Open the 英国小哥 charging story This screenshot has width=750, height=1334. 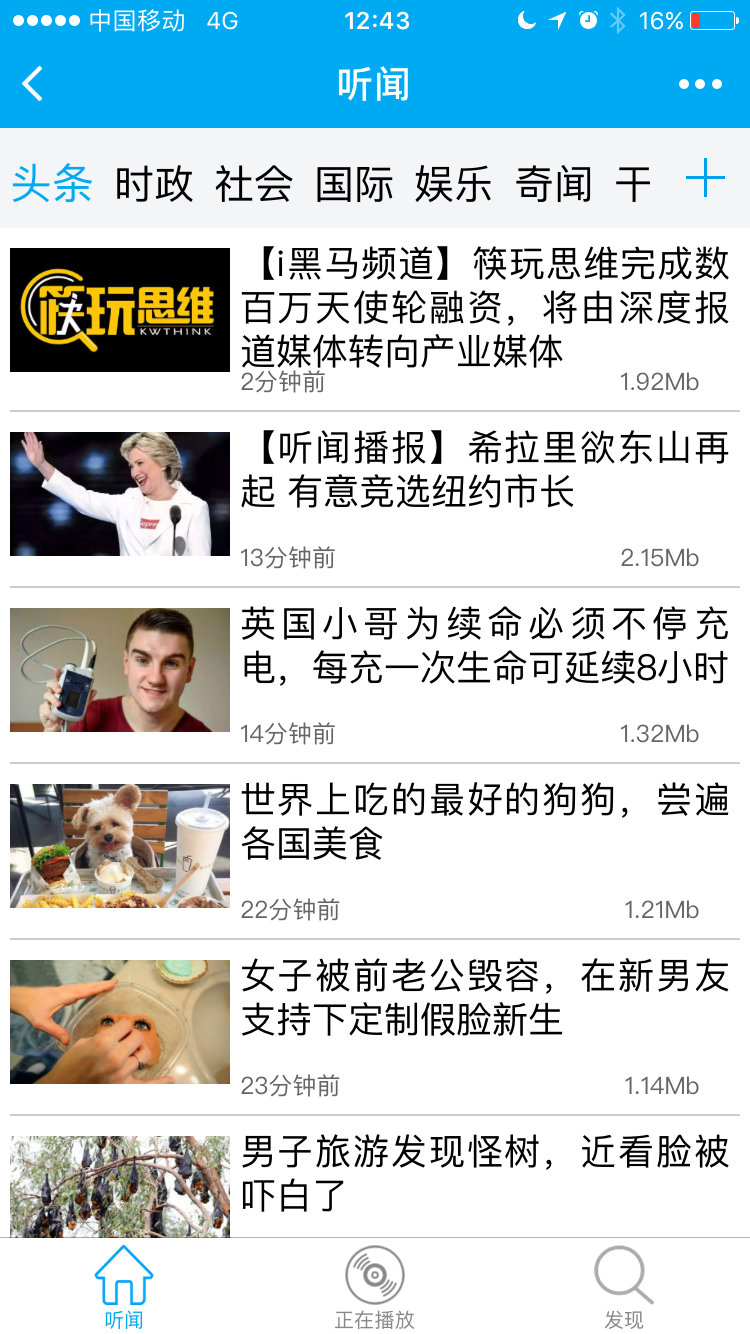485,648
